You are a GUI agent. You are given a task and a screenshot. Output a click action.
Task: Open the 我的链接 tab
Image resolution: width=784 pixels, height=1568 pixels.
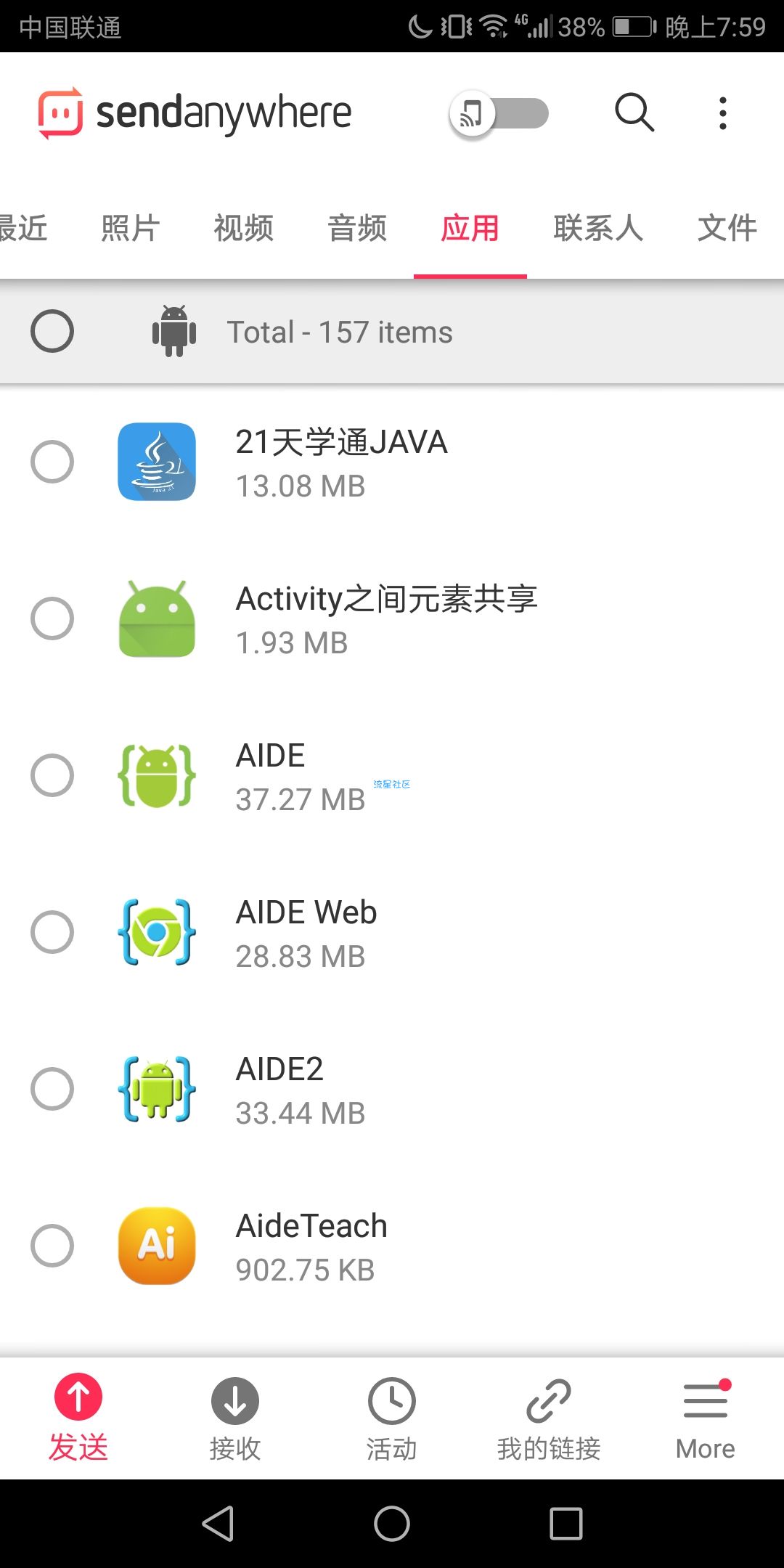point(549,1418)
